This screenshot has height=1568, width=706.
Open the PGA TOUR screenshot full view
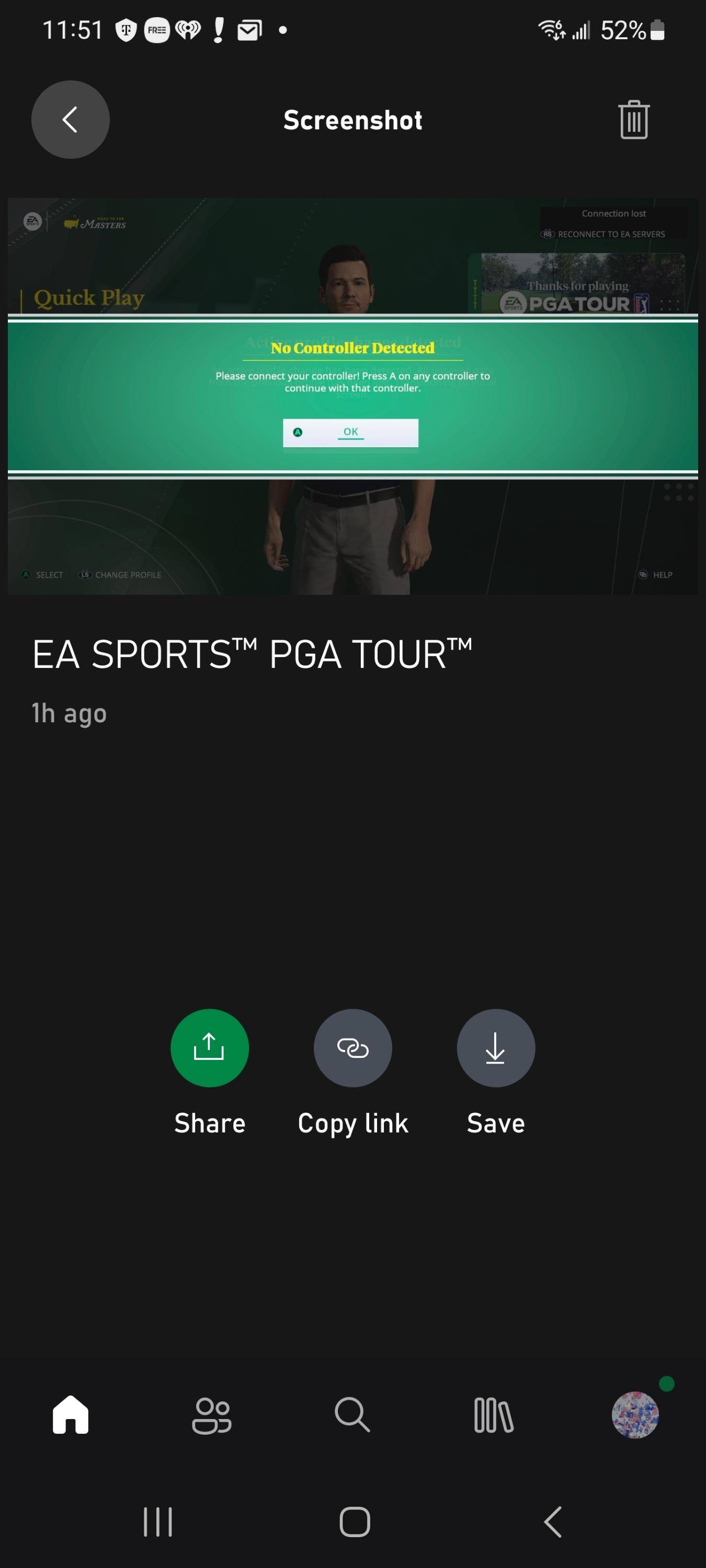(x=352, y=396)
